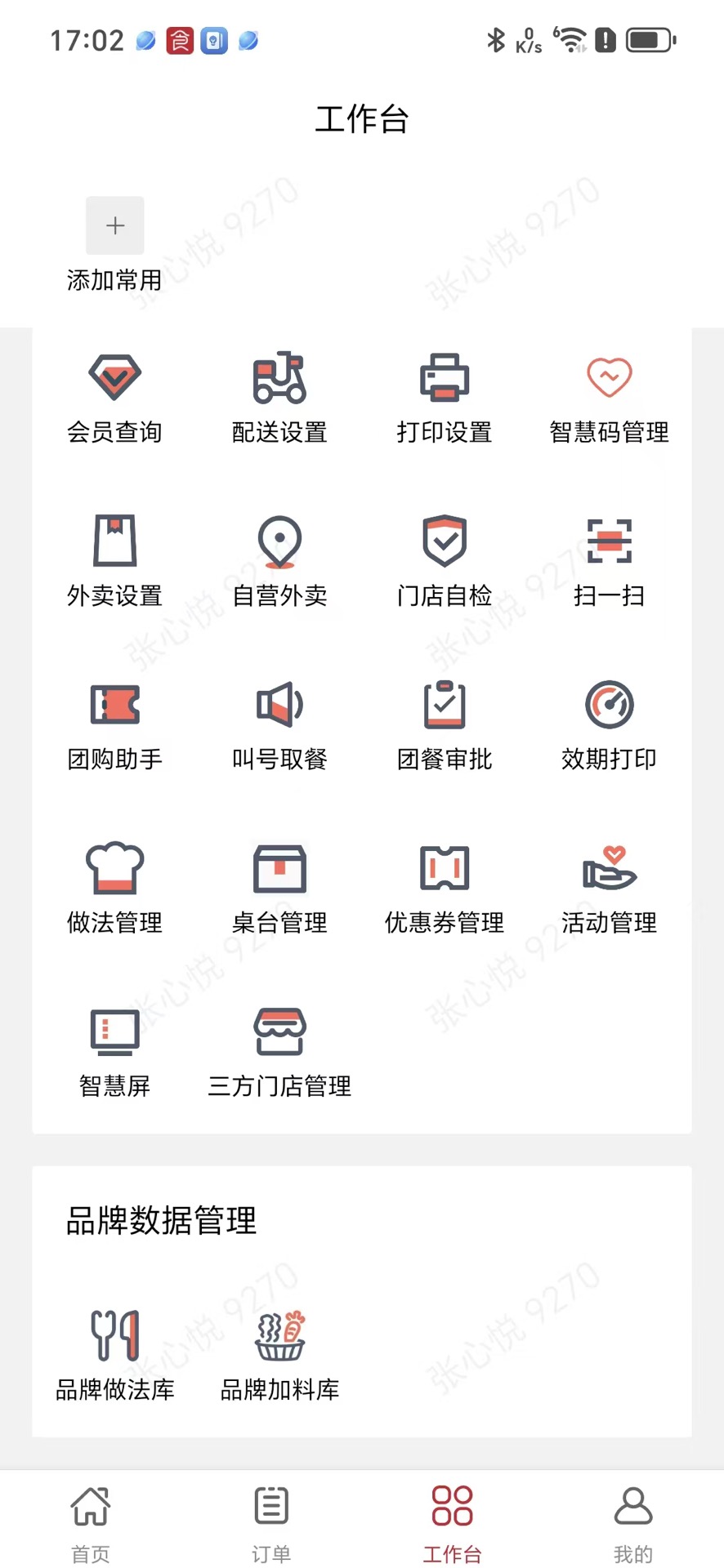The height and width of the screenshot is (1568, 724).
Task: Open 桌台管理 table management
Action: click(x=279, y=888)
